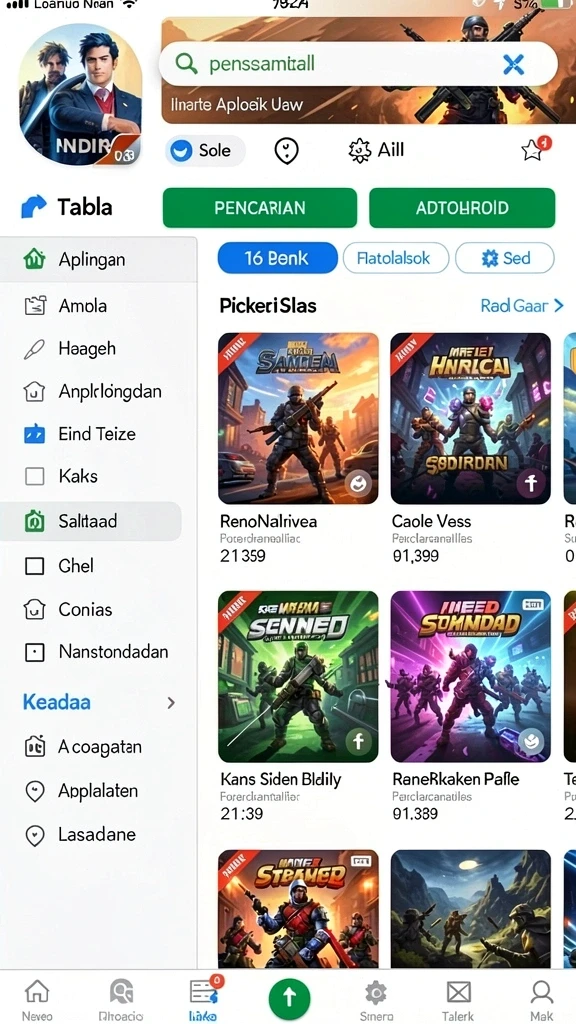Tap the green upload button in bottom bar
Image resolution: width=576 pixels, height=1024 pixels.
coord(289,997)
